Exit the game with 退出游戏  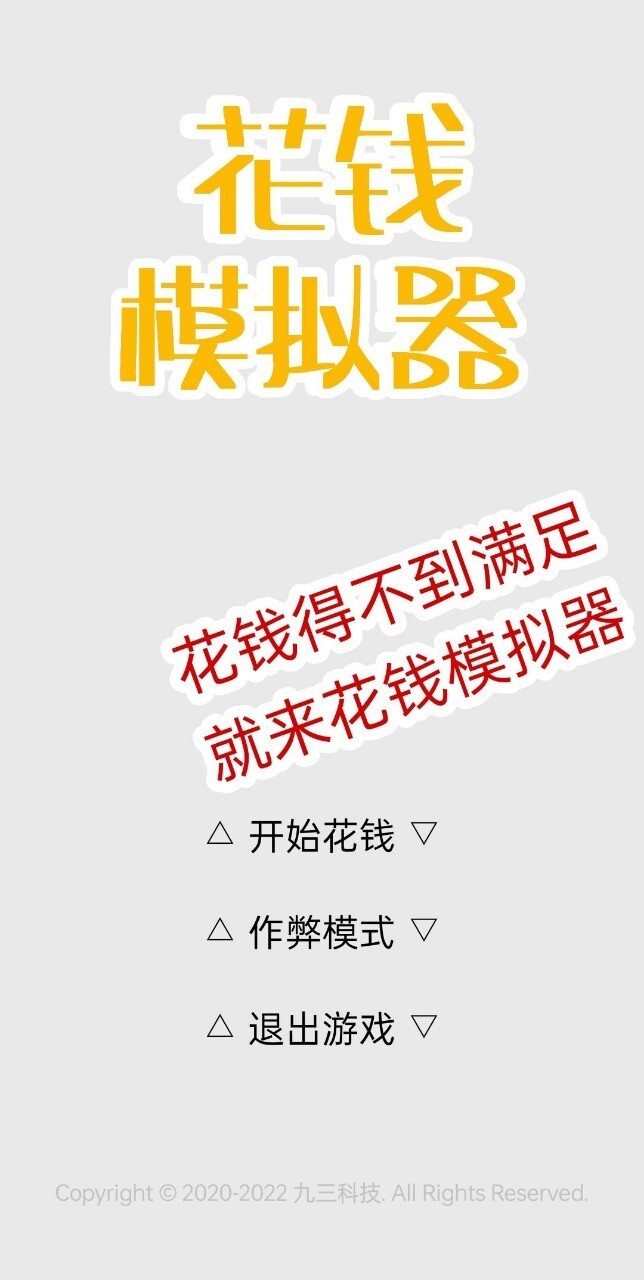point(321,1028)
